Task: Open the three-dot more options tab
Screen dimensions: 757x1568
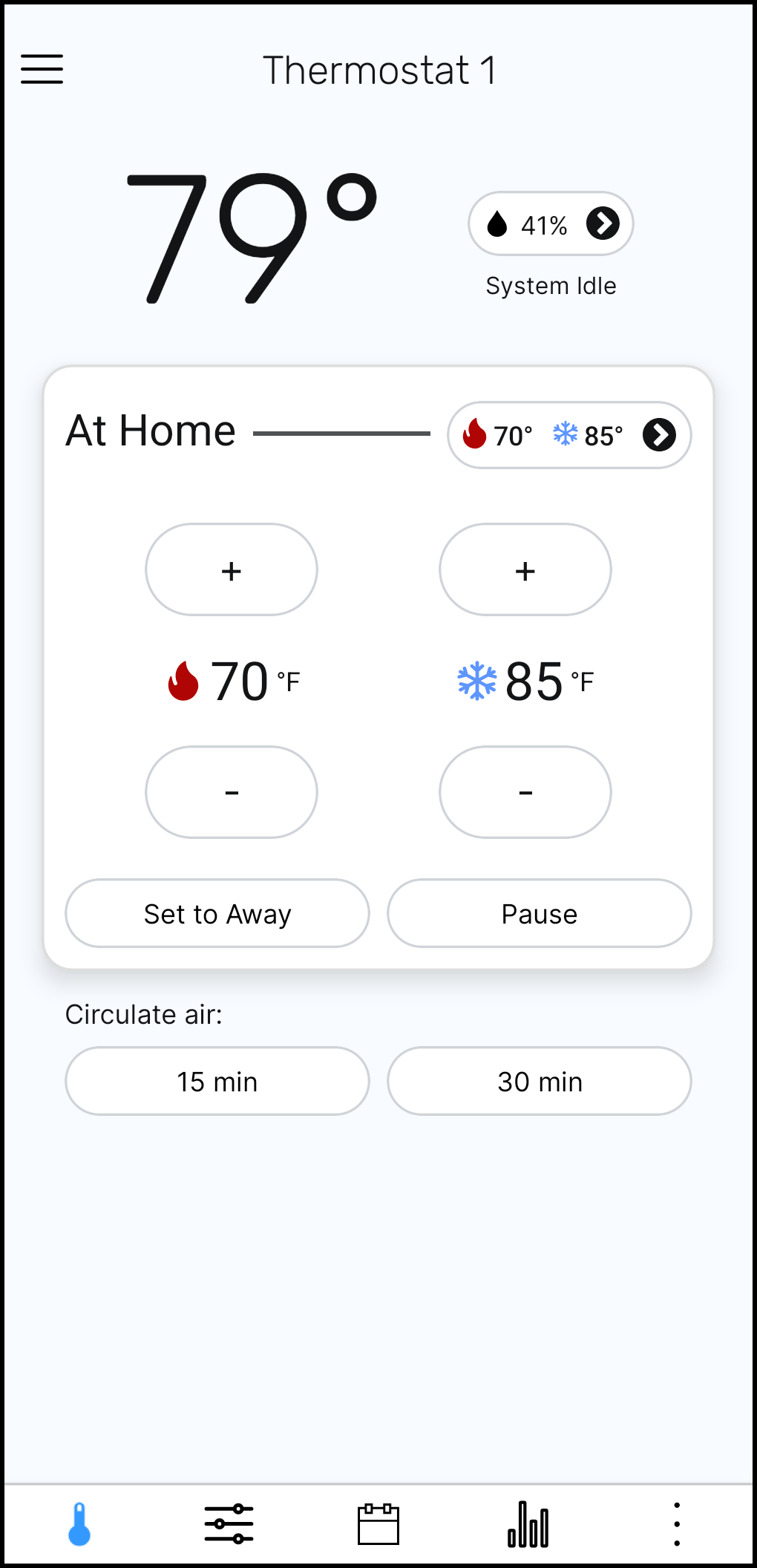Action: tap(677, 1524)
